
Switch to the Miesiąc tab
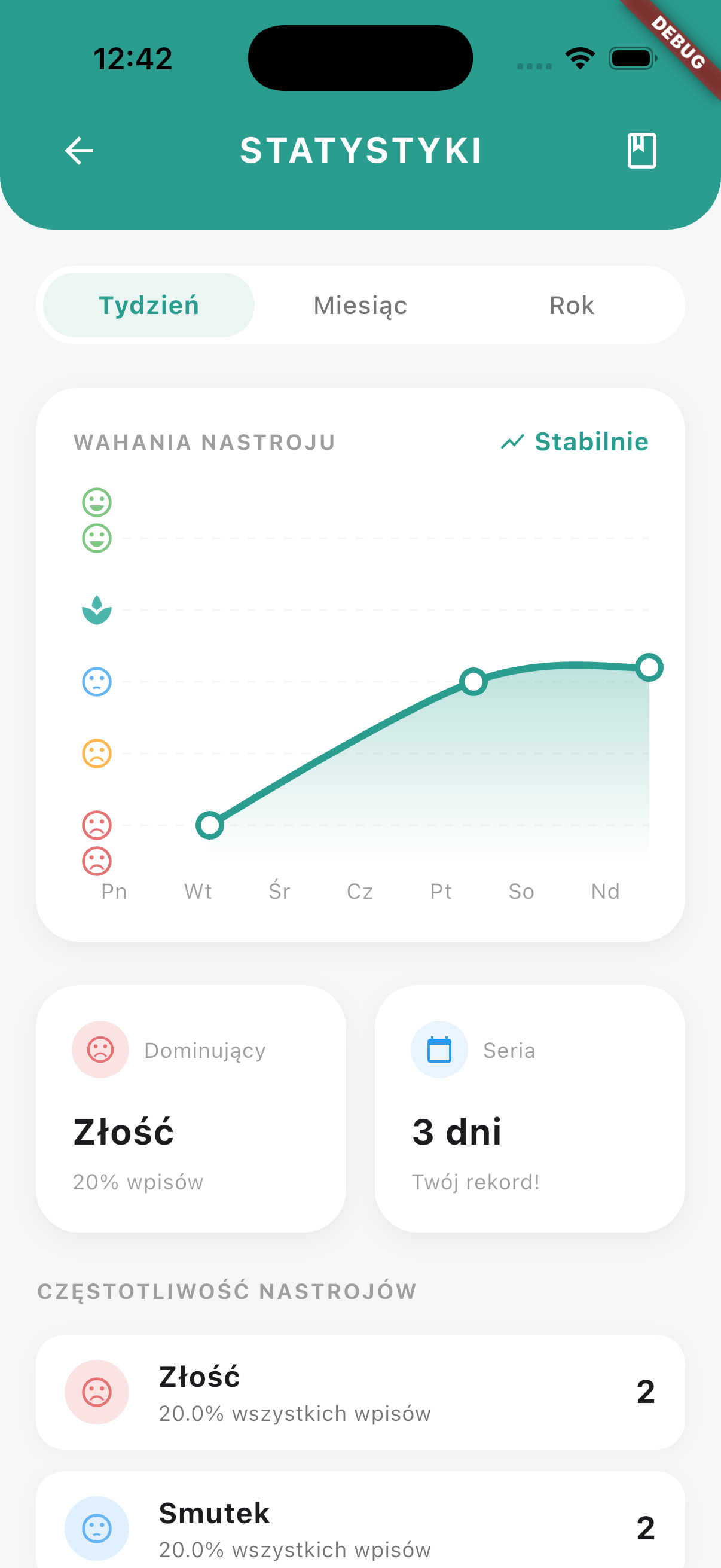360,304
